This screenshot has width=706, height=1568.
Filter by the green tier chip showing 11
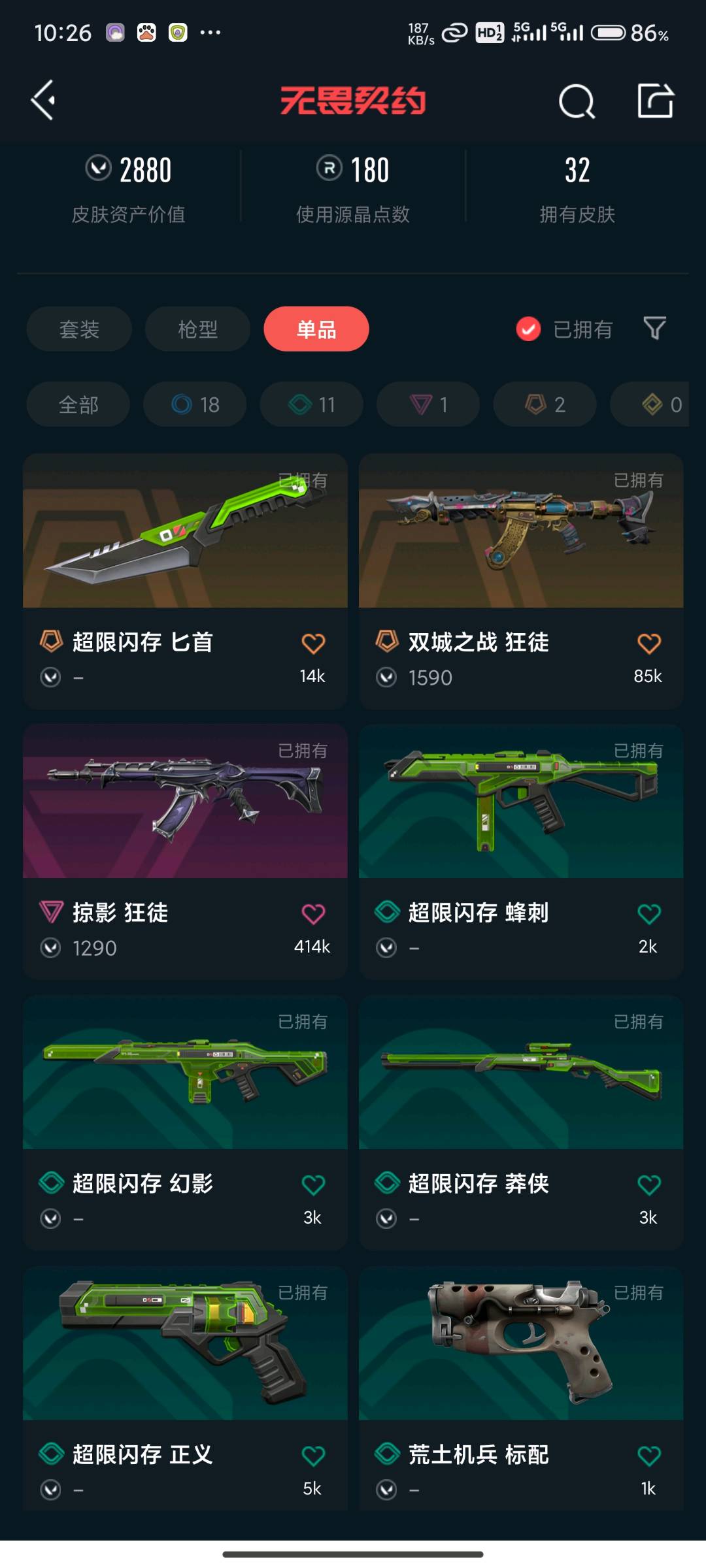311,404
